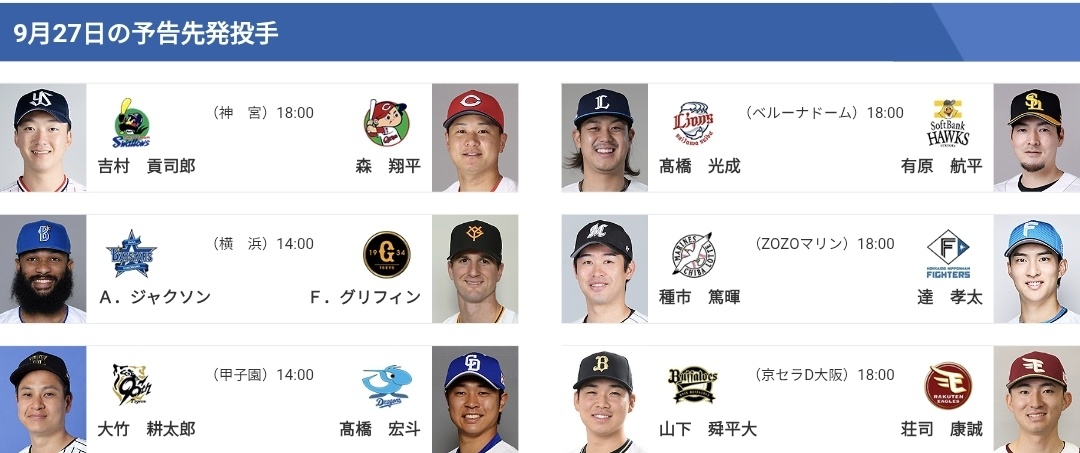Open the Buffaloes vs Eagles Kyocera Dome game
Viewport: 1080px width, 453px height.
[820, 400]
